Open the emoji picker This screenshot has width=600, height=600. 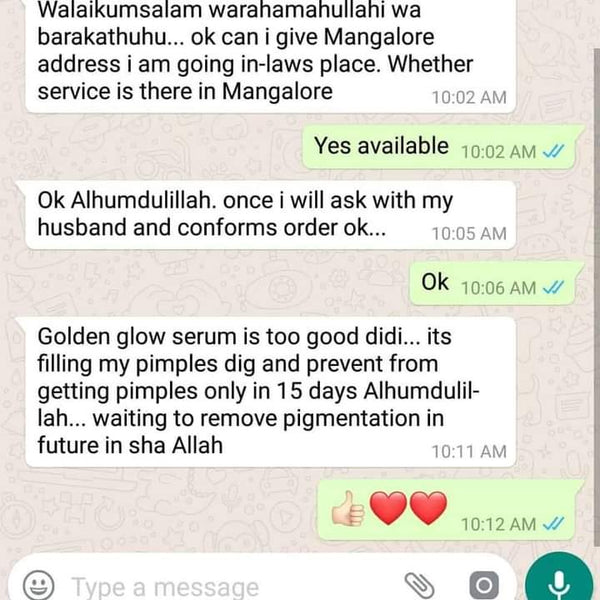[x=38, y=585]
